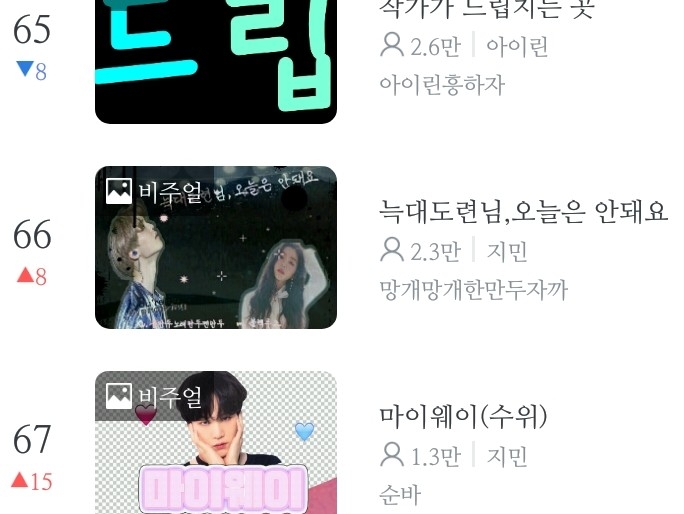Open story 늑대도련님,오늘은 안돼요

(x=523, y=212)
